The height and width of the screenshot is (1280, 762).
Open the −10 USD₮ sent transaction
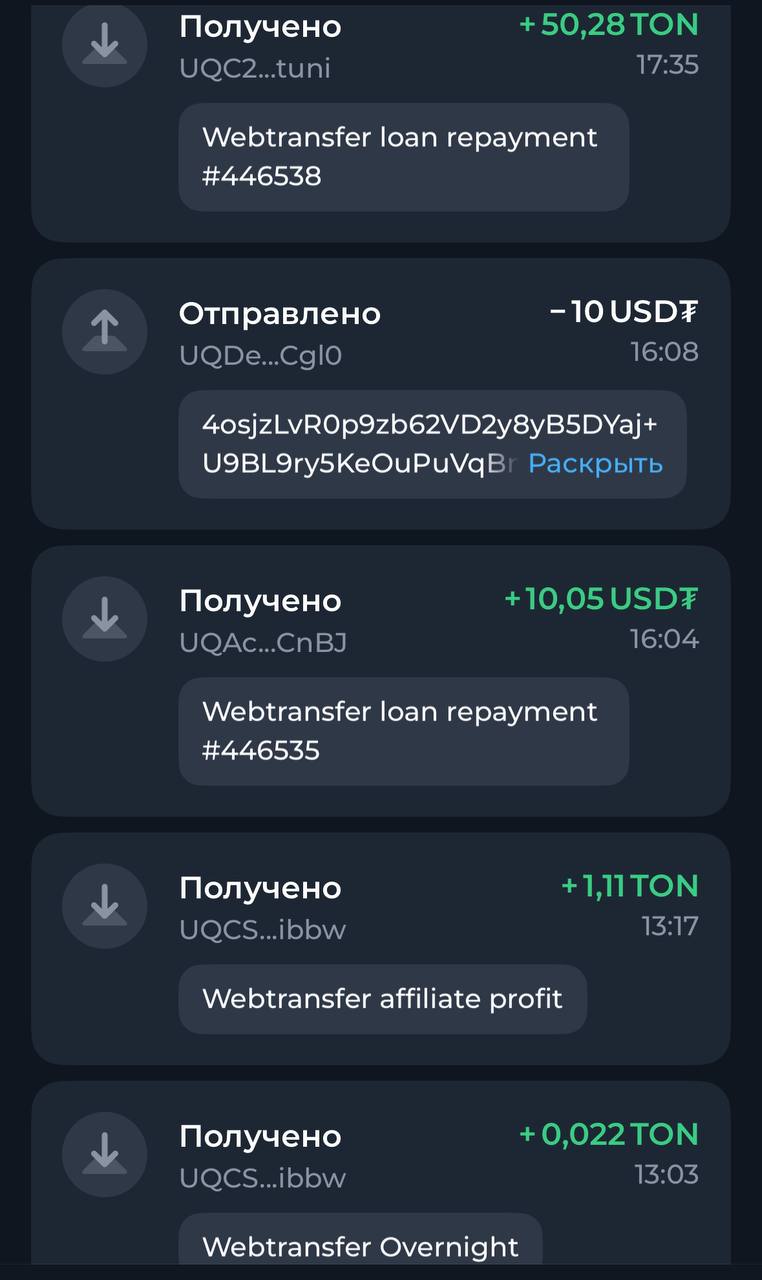coord(380,332)
